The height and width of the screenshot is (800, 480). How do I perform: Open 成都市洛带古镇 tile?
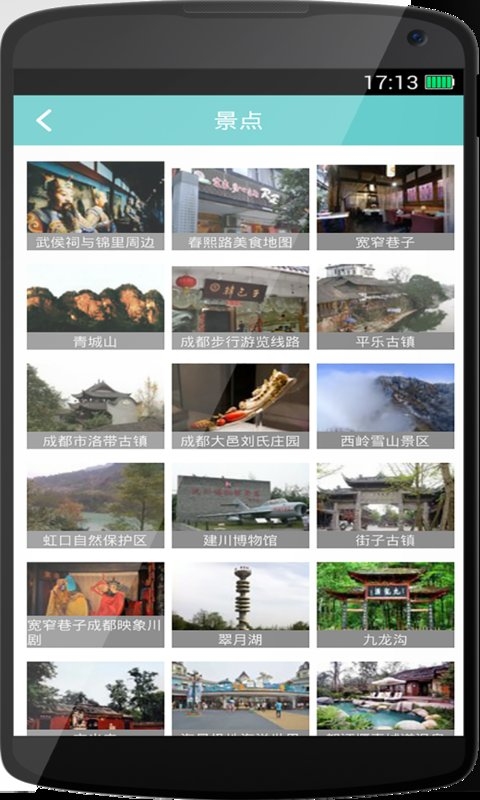click(95, 406)
